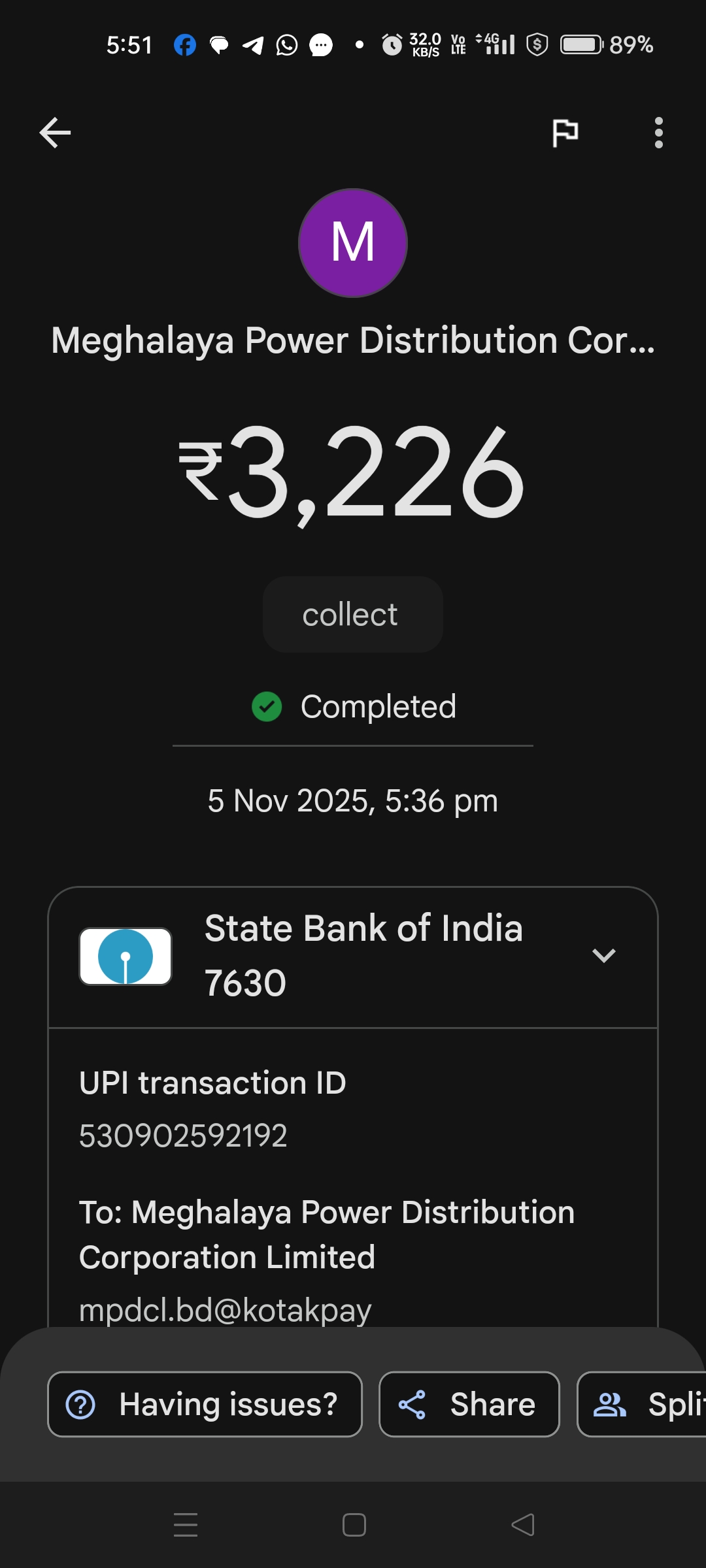Open the Meghalaya Power Distribution profile avatar

353,243
